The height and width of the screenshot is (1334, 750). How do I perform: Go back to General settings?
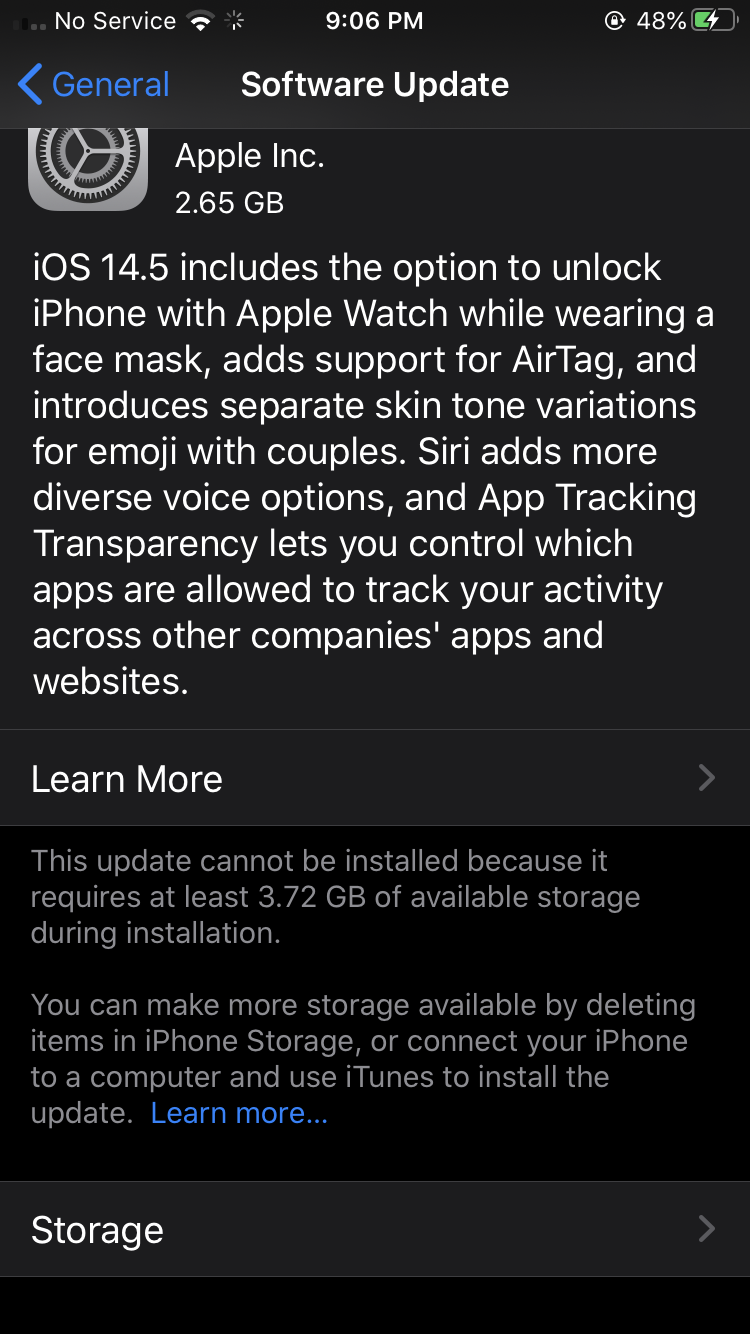click(94, 85)
